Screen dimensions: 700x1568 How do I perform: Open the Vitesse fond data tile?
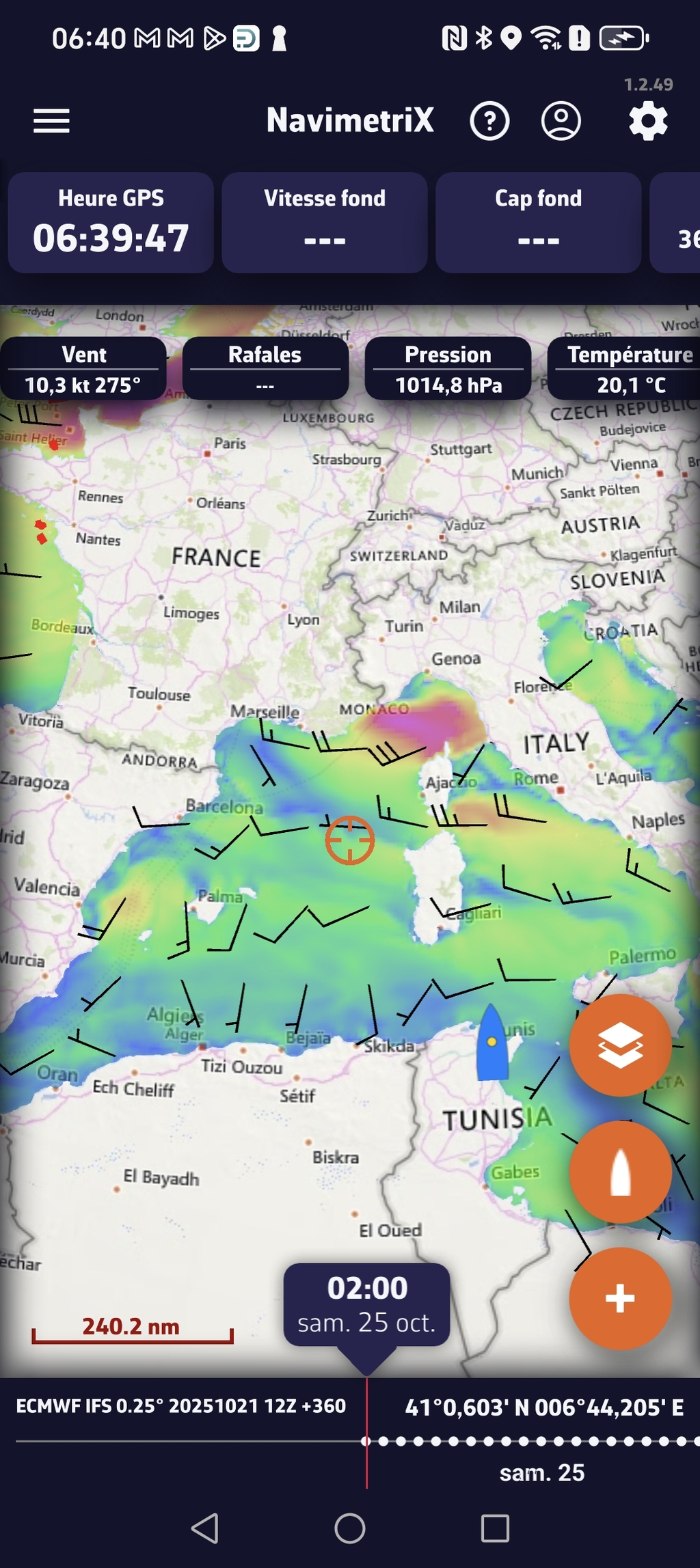coord(325,223)
